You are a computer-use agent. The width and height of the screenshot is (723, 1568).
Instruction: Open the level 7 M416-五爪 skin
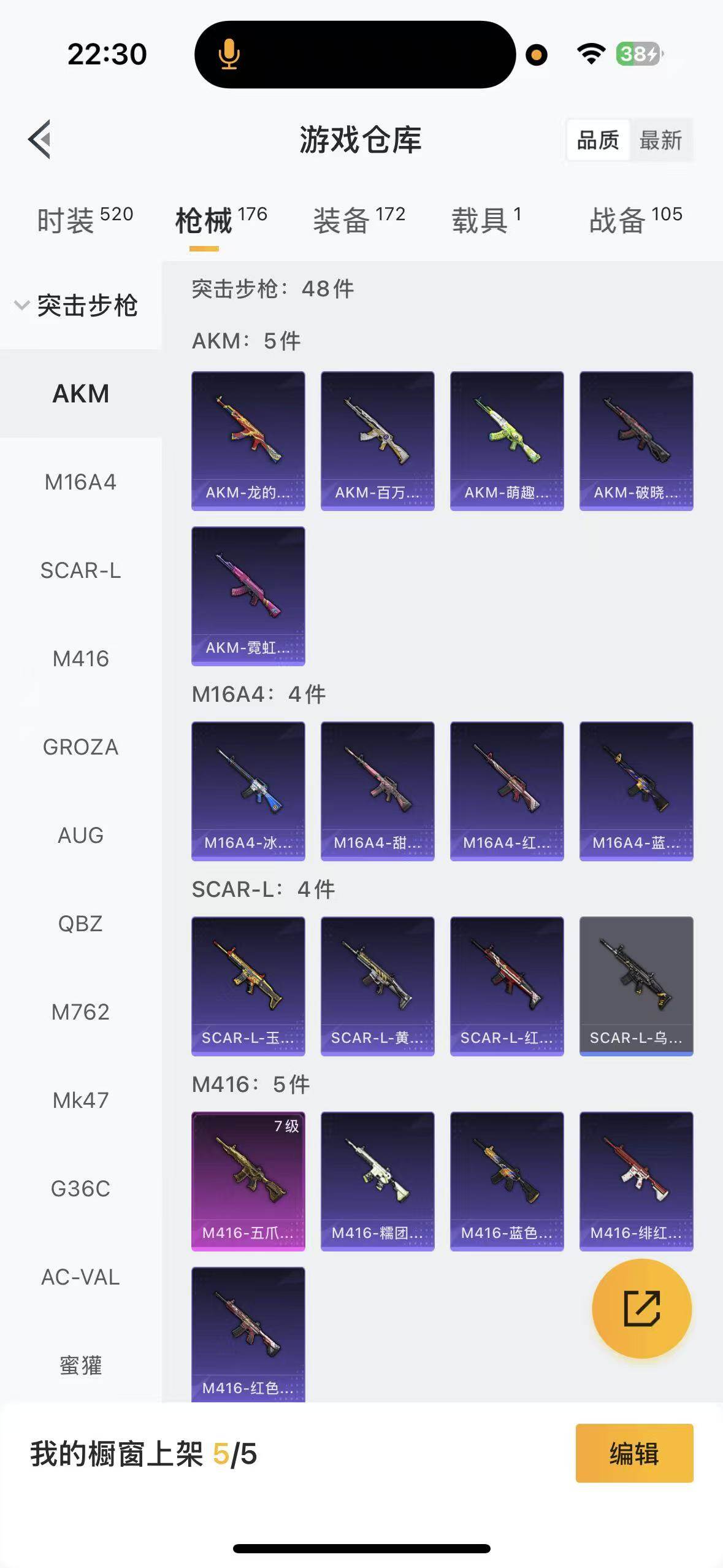(x=248, y=1181)
